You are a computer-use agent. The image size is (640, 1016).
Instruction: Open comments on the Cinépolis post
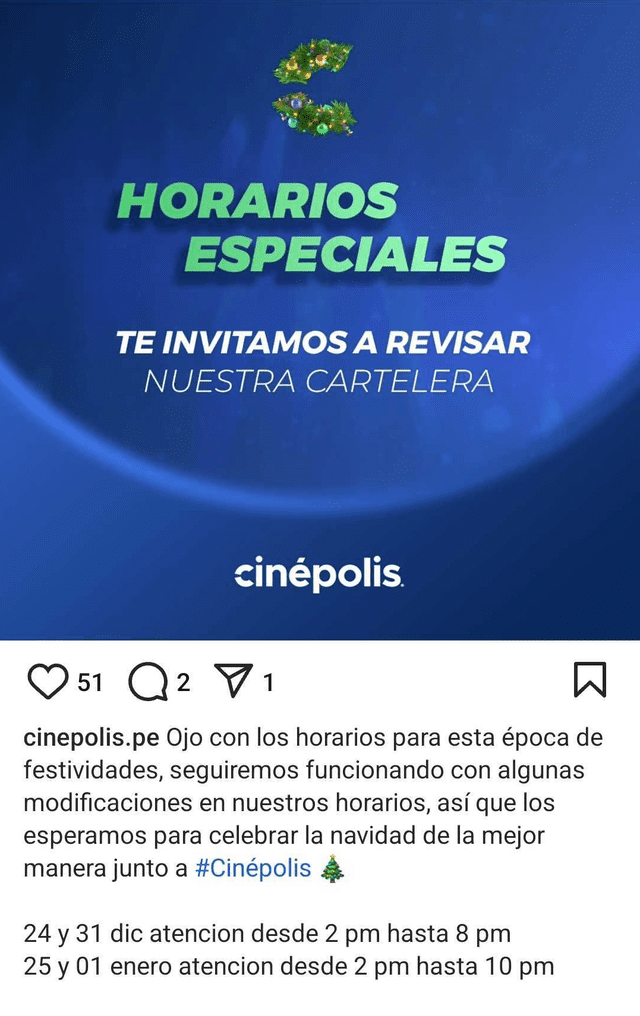[x=148, y=682]
